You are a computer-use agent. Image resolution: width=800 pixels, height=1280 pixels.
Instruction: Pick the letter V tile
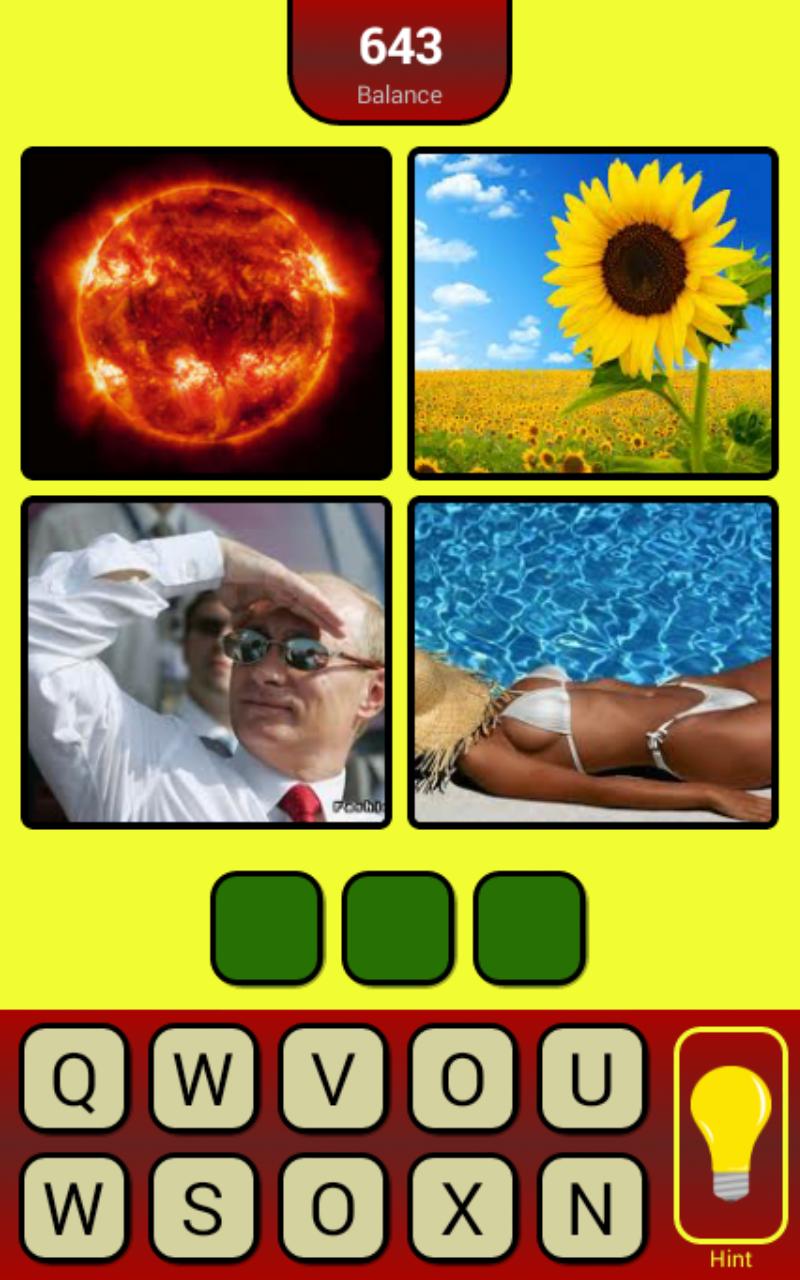333,1078
